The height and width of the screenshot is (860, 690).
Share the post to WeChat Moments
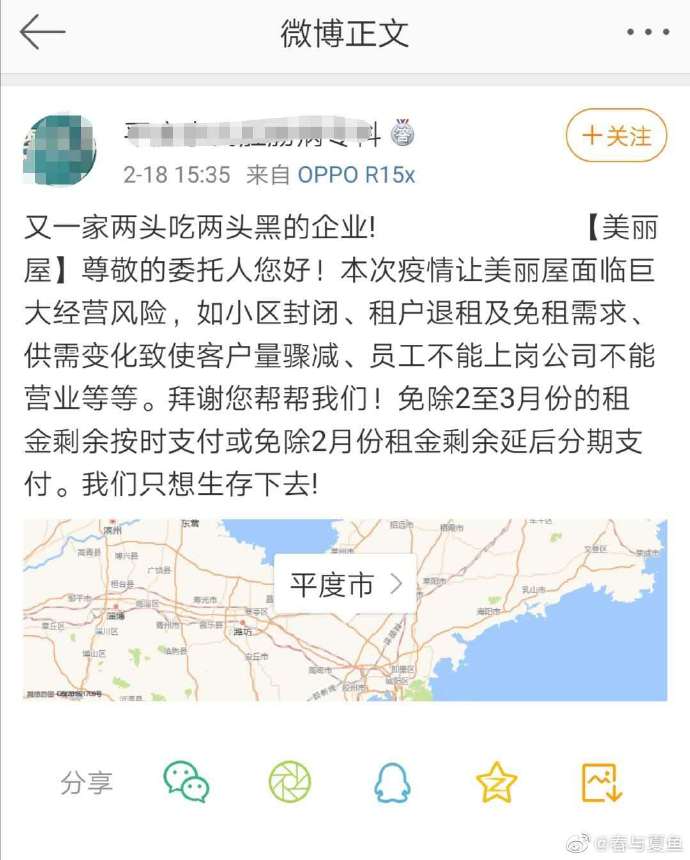290,782
